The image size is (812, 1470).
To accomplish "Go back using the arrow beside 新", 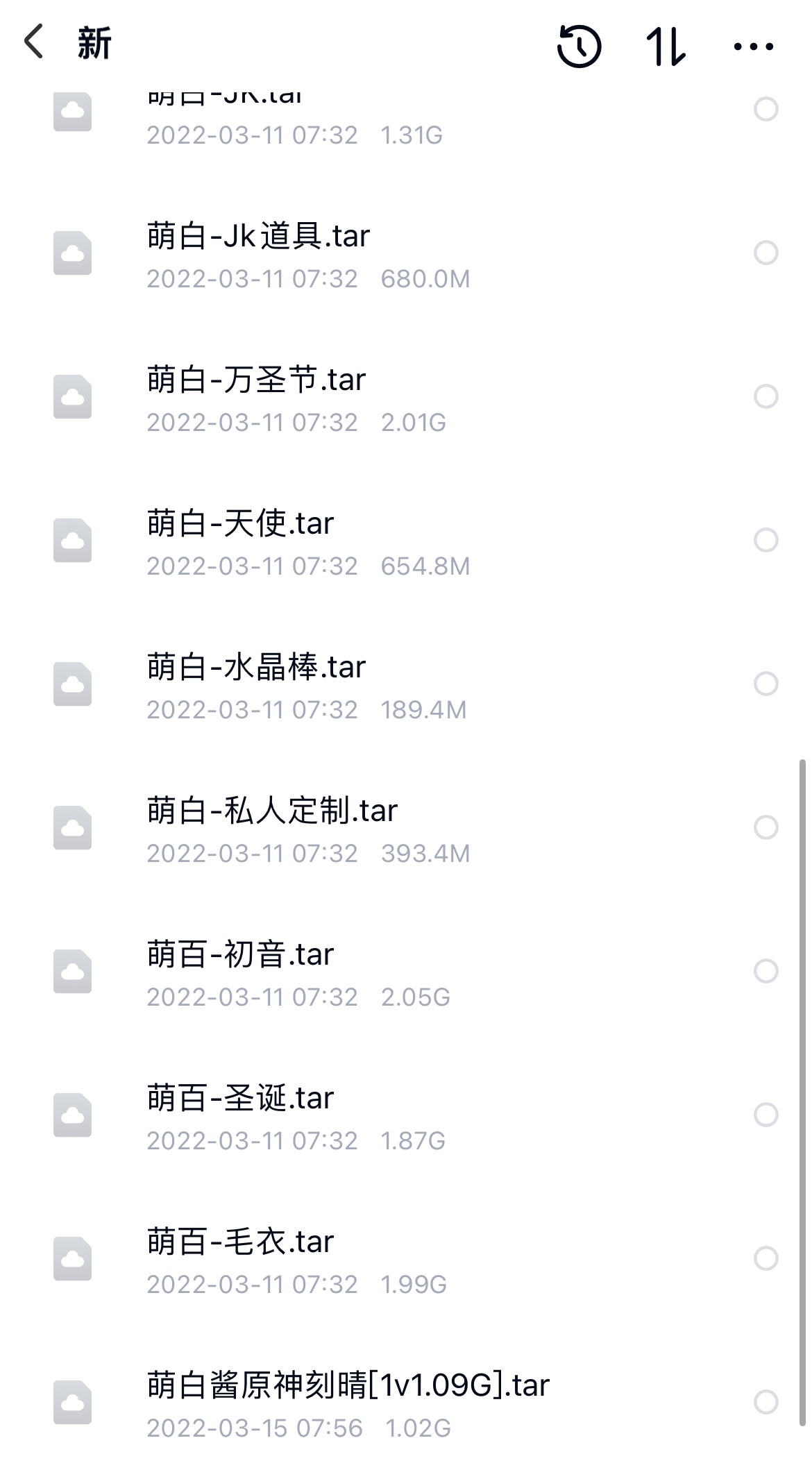I will tap(33, 43).
